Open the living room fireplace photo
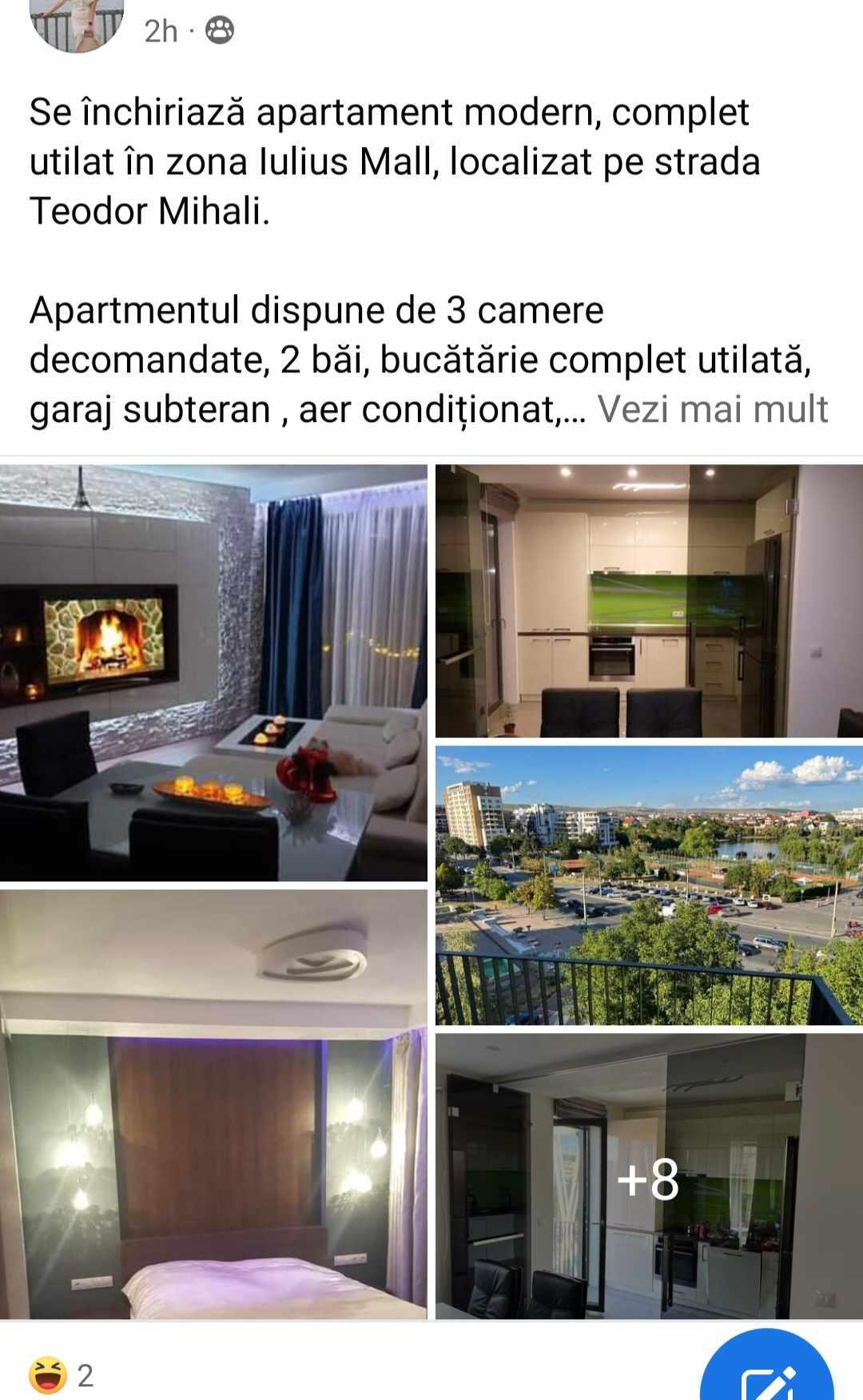 click(x=213, y=672)
